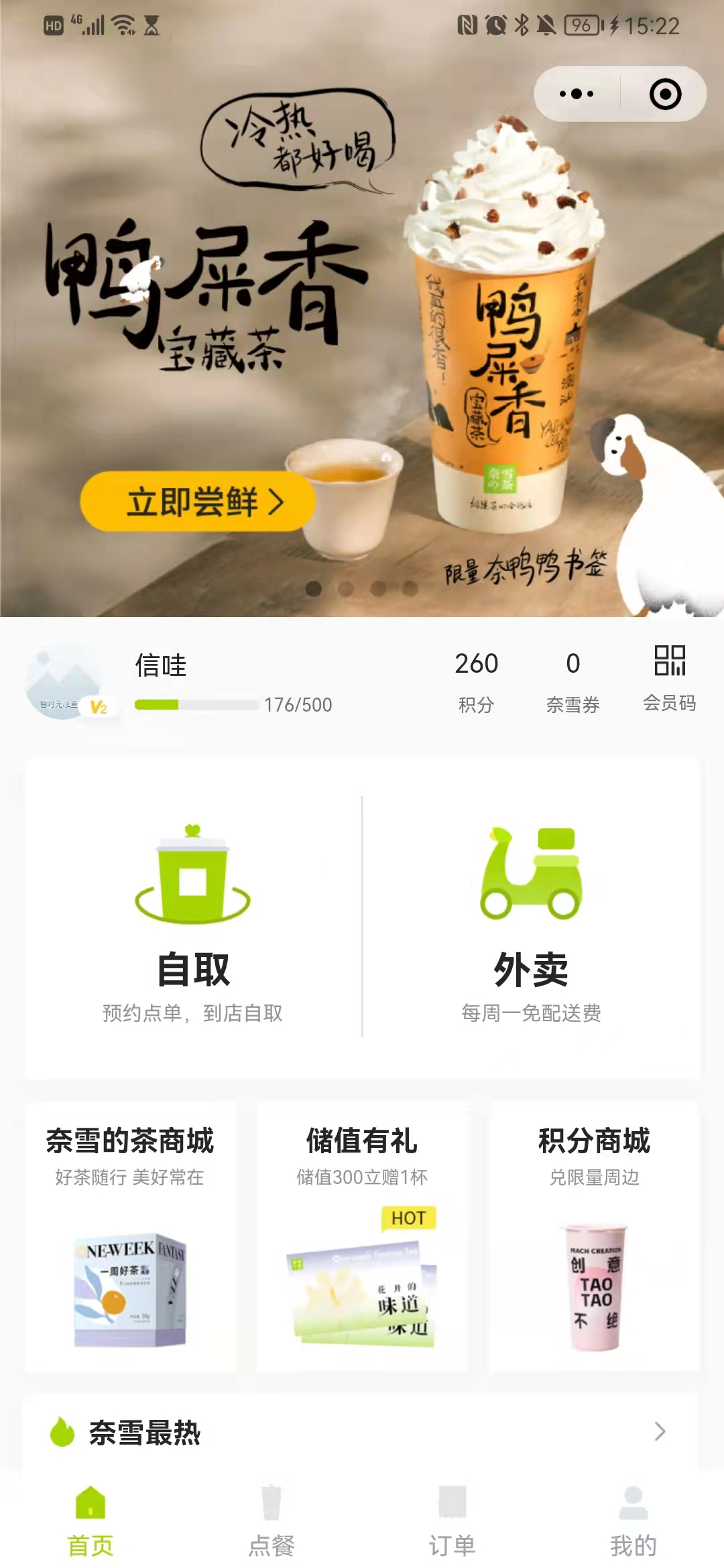
Task: Expand the 奈雪最热 section
Action: coord(660,1431)
